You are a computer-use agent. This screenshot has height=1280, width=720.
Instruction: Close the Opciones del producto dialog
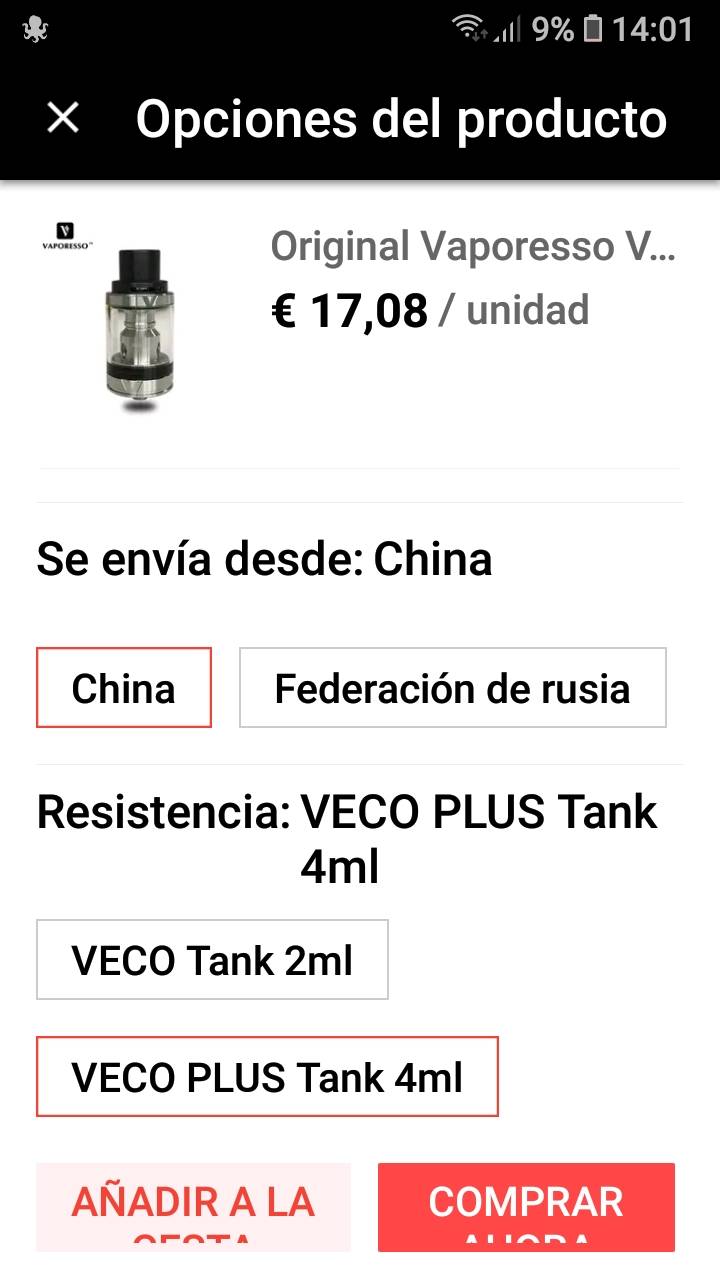pos(62,118)
